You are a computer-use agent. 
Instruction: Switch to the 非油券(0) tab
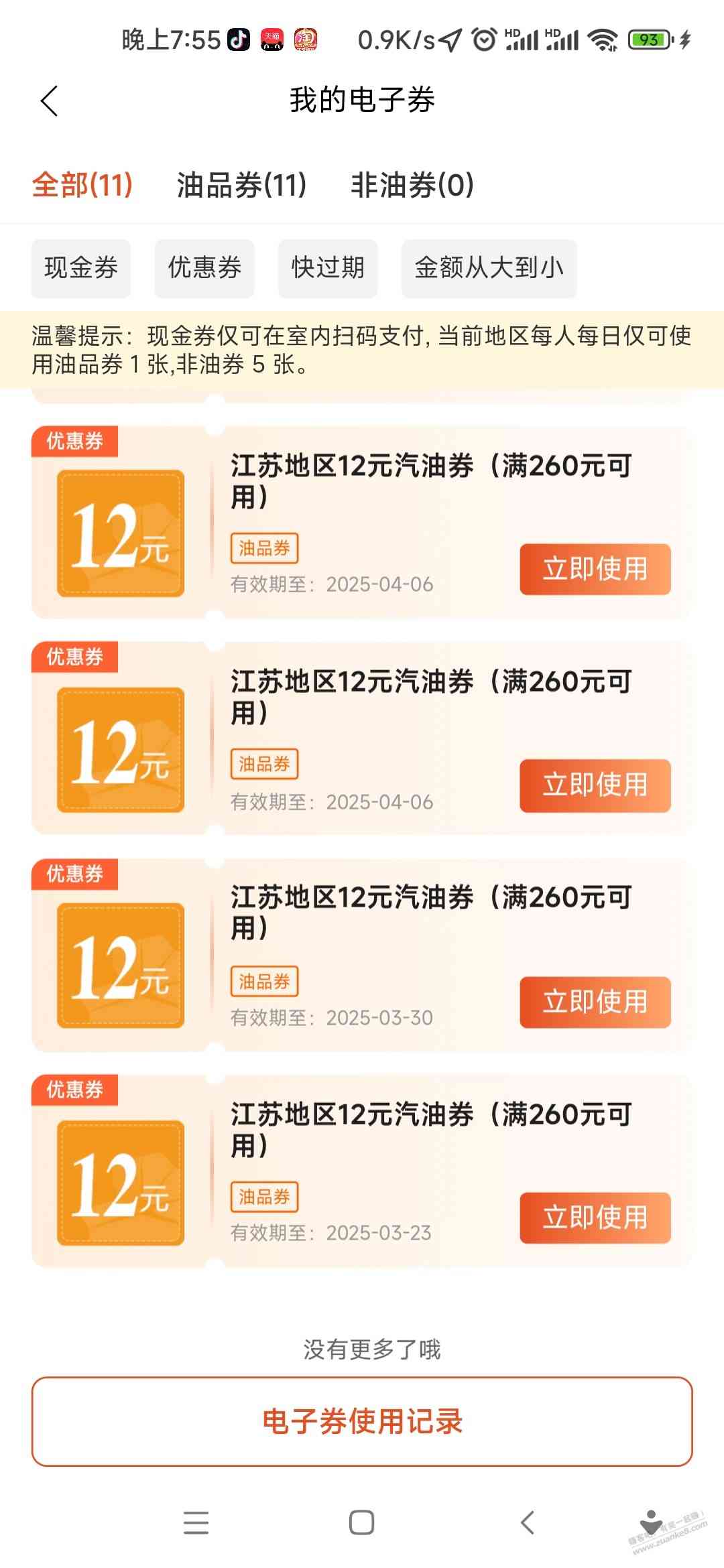tap(412, 185)
